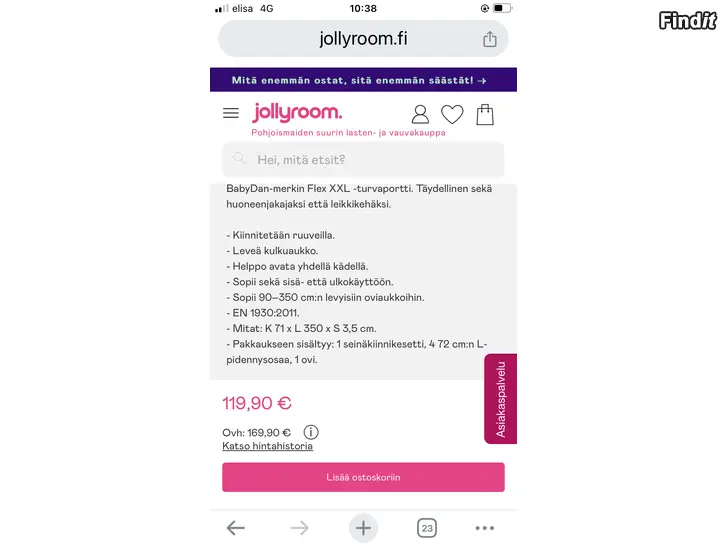Open the Asiakaspalvelu side tab
This screenshot has width=728, height=546.
501,398
